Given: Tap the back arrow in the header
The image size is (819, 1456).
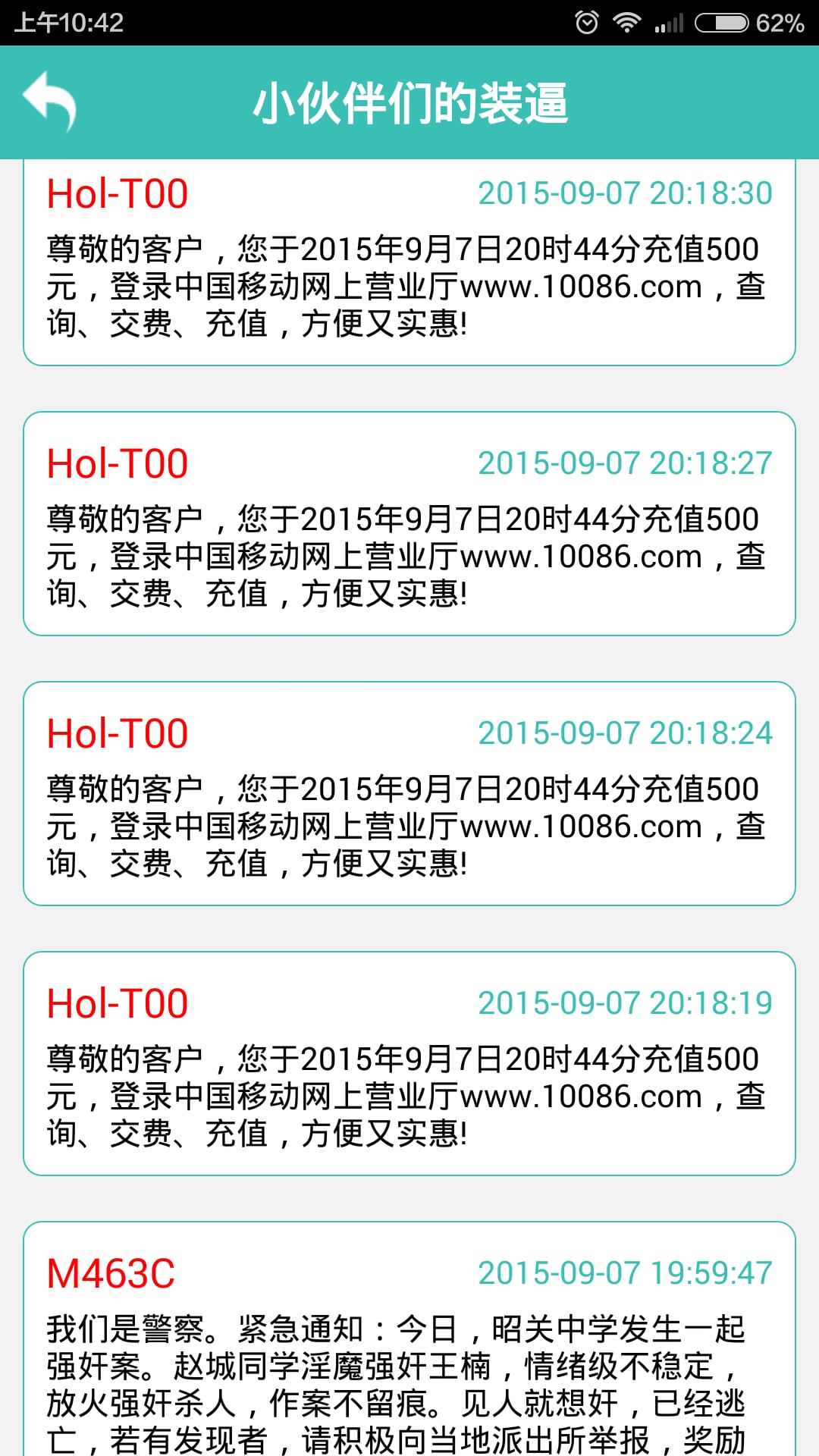Looking at the screenshot, I should point(50,102).
